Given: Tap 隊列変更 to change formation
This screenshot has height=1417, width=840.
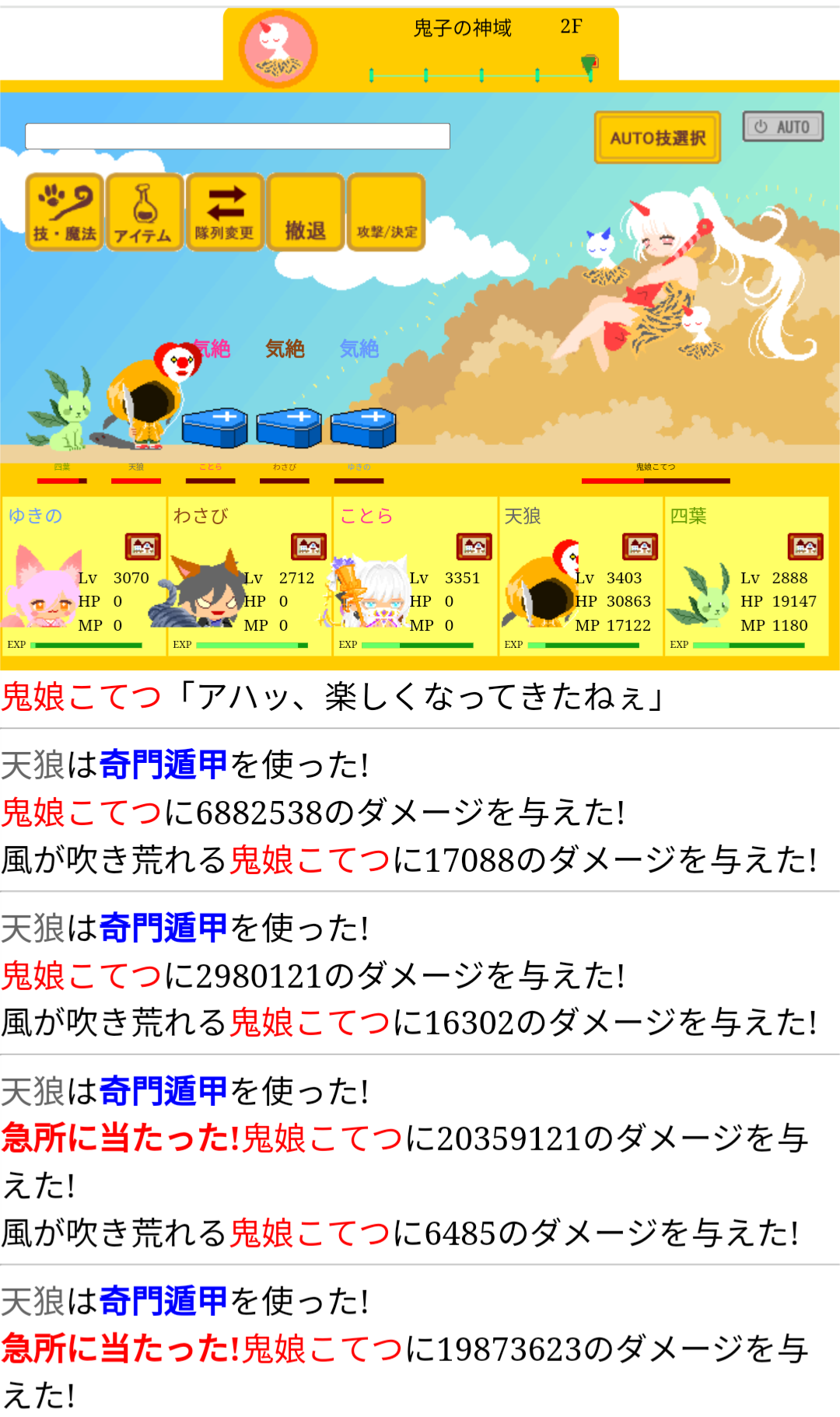Looking at the screenshot, I should pos(225,212).
